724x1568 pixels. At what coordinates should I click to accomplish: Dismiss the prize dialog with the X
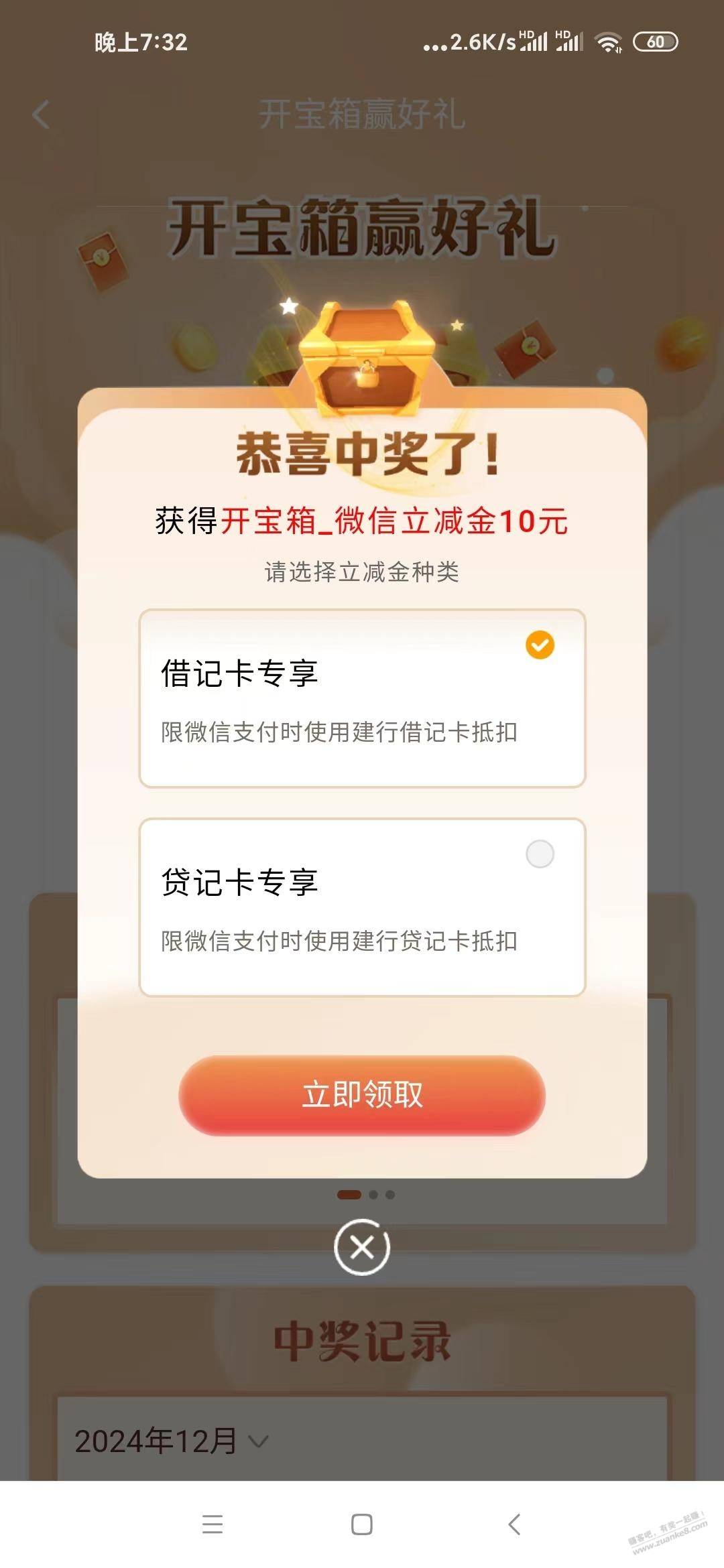[362, 1247]
